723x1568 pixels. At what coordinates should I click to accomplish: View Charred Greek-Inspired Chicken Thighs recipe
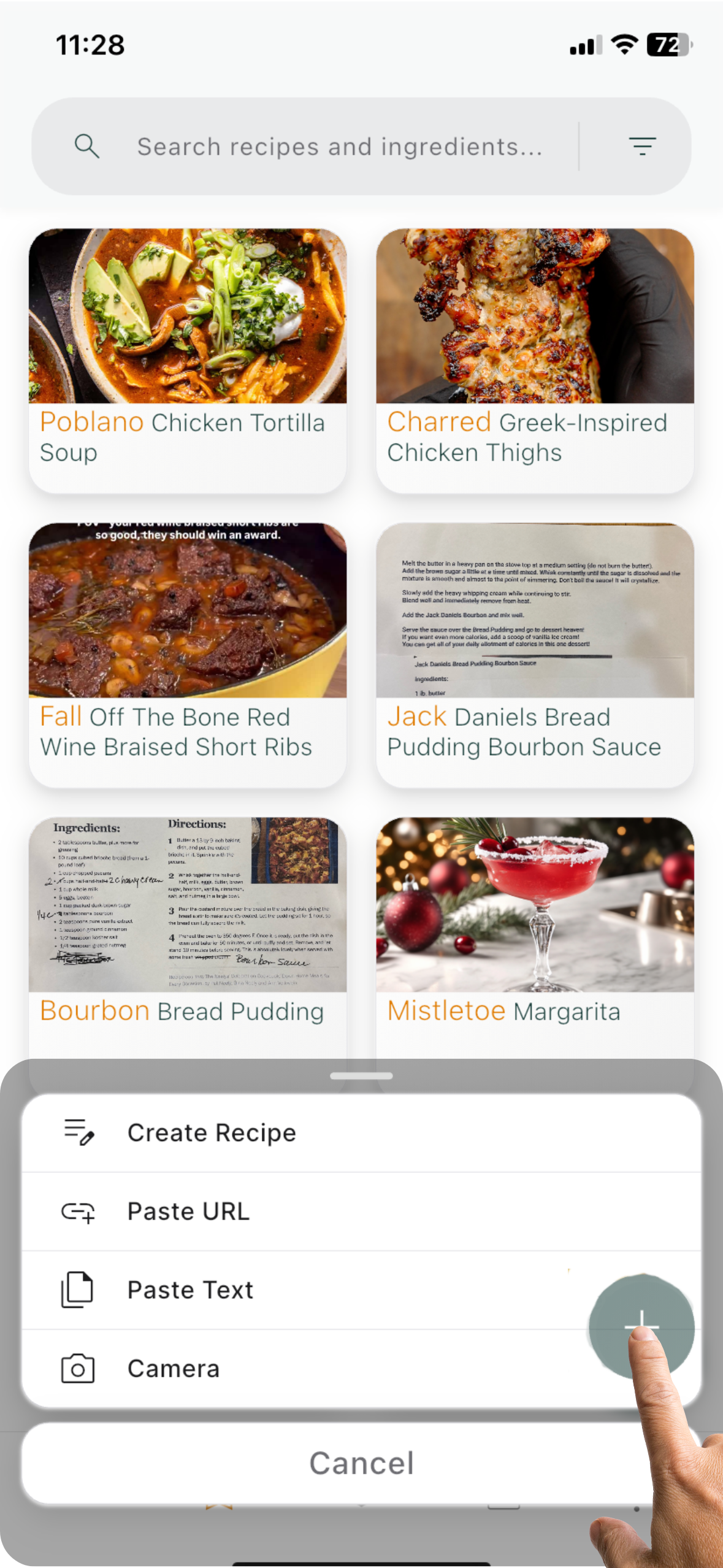tap(535, 359)
